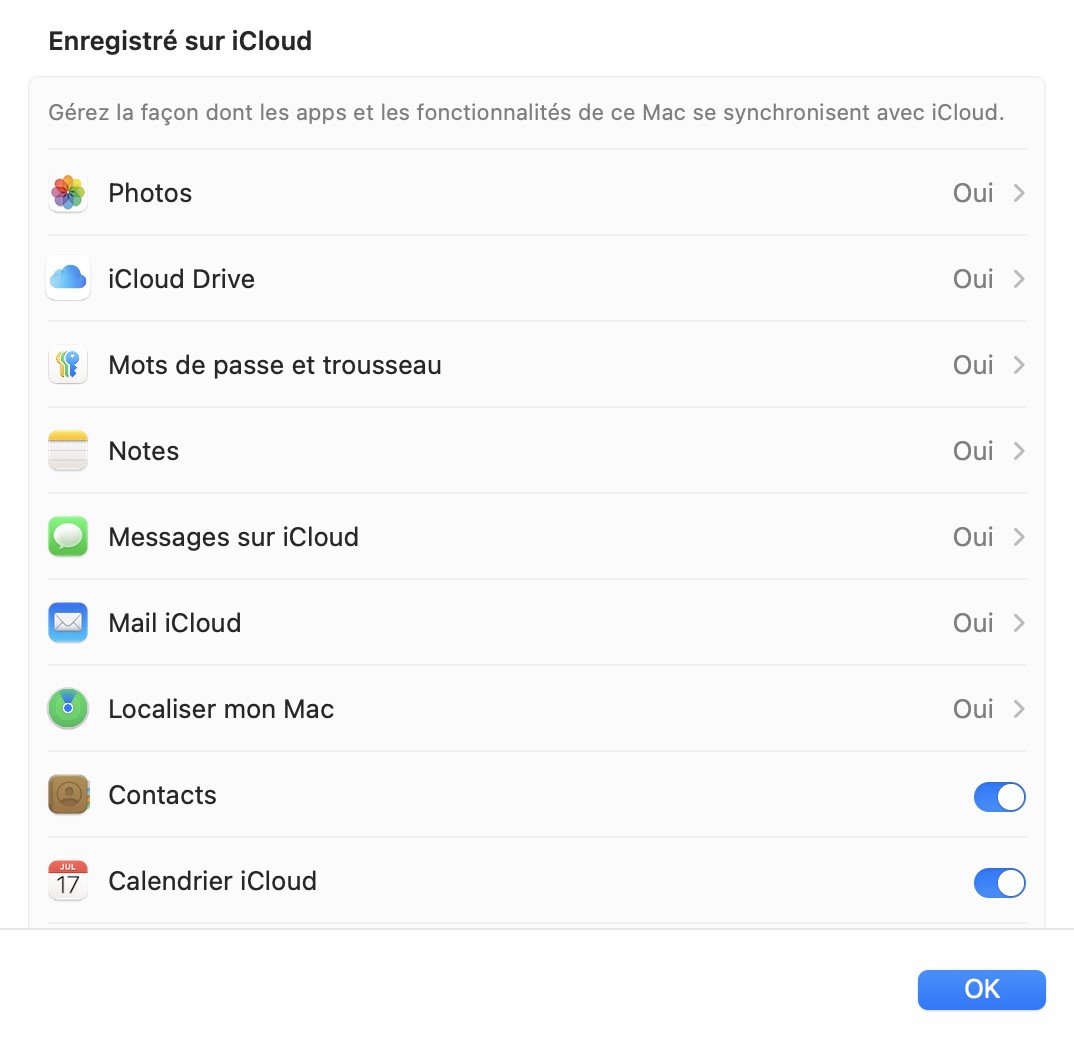Open Messages sur iCloud row
Image resolution: width=1074 pixels, height=1042 pixels.
pos(536,536)
